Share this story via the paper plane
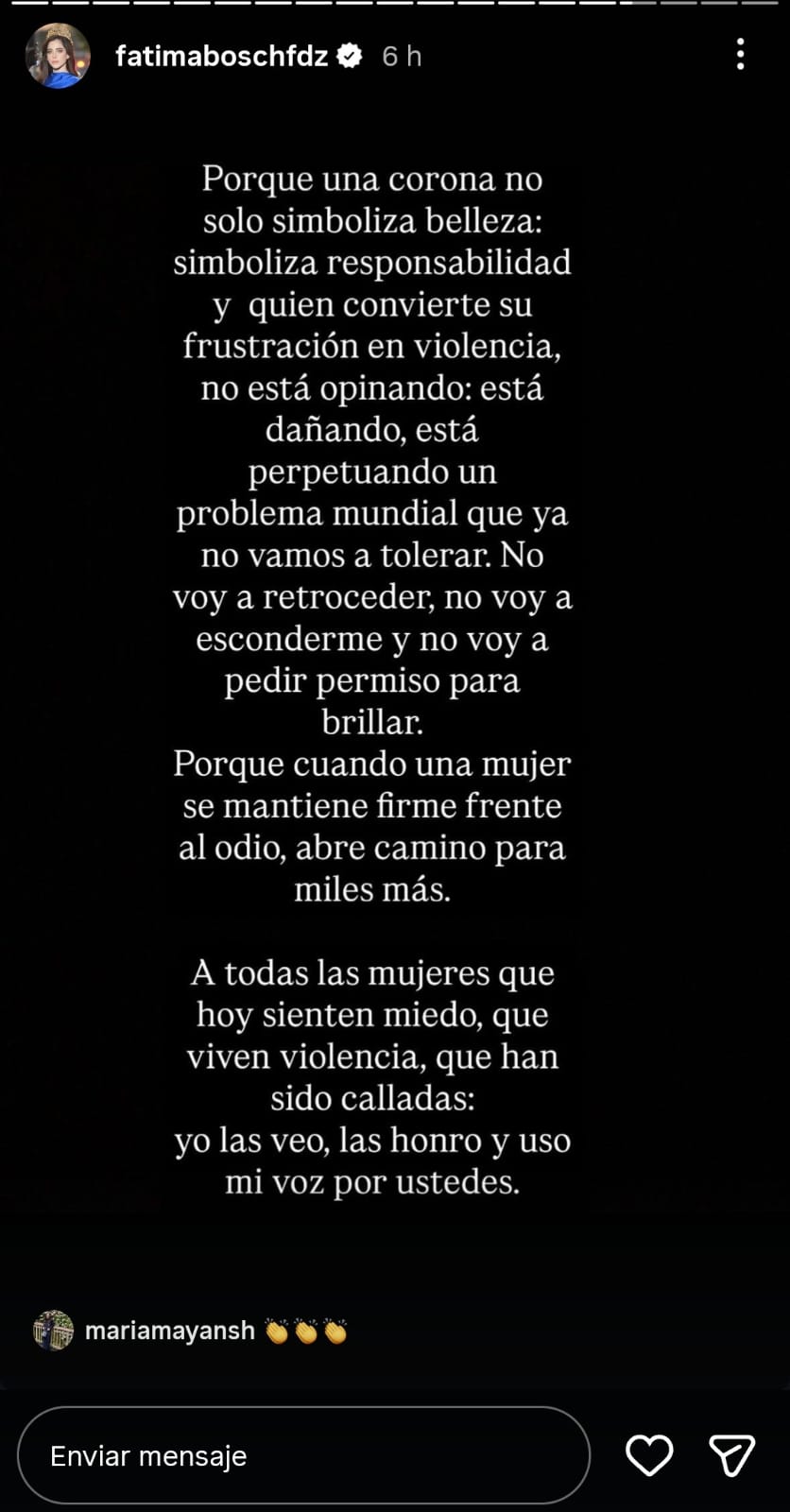790x1512 pixels. pyautogui.click(x=731, y=1455)
